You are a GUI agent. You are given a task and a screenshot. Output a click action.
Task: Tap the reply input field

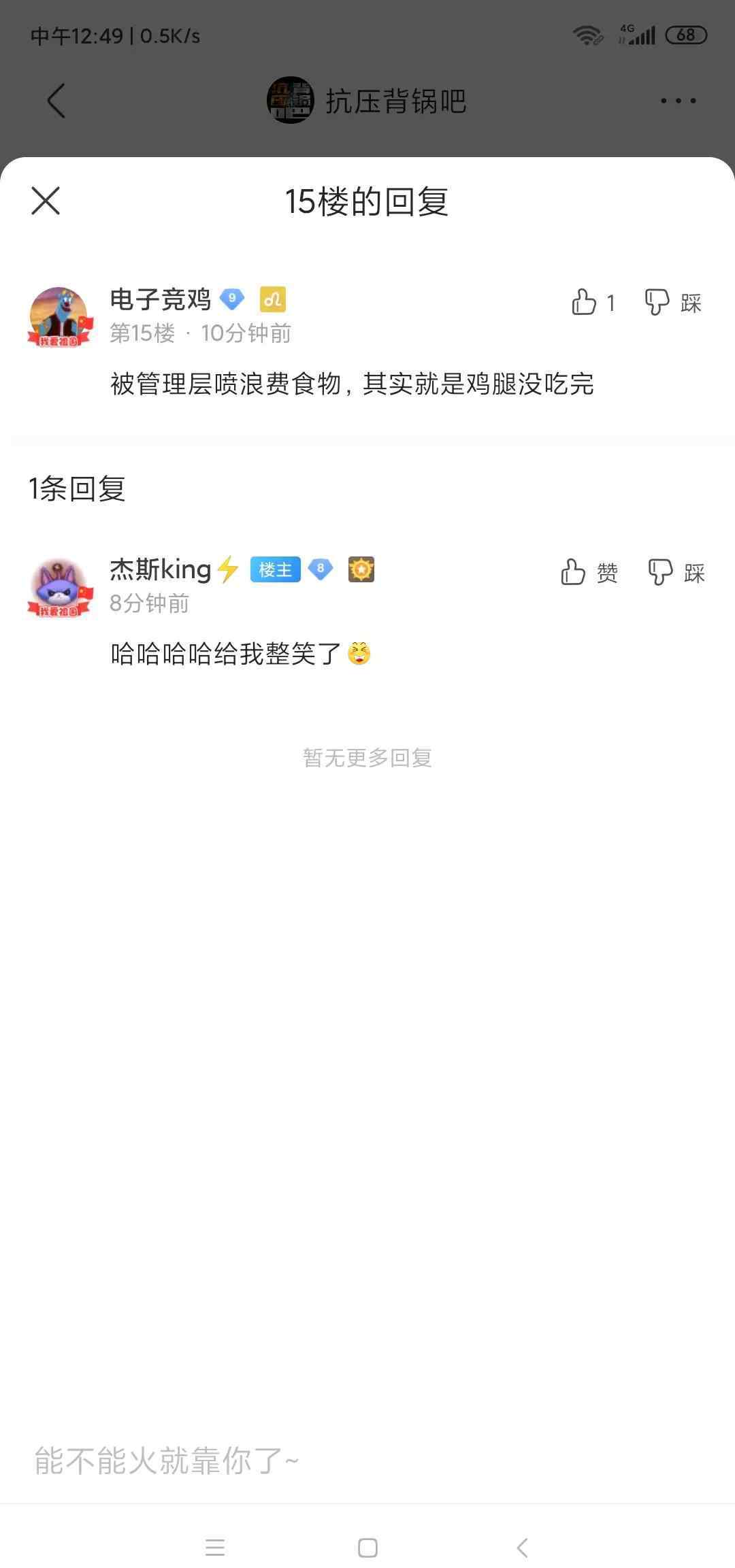pyautogui.click(x=367, y=1461)
